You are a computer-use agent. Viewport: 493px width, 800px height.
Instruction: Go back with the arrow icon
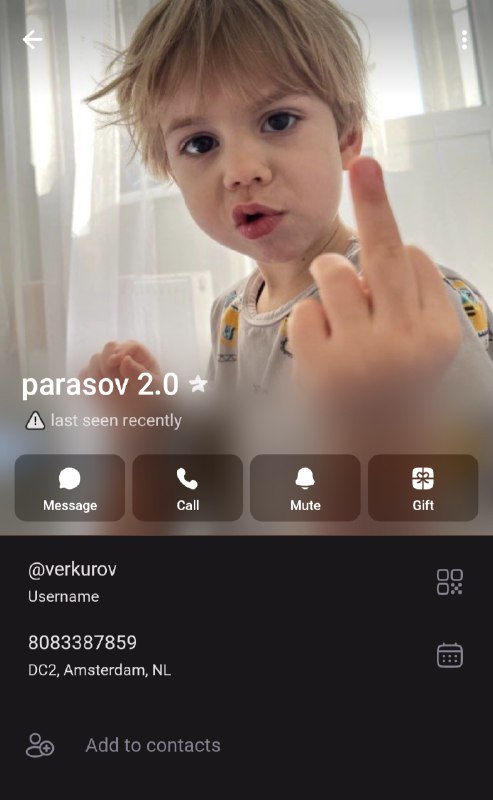pos(32,39)
